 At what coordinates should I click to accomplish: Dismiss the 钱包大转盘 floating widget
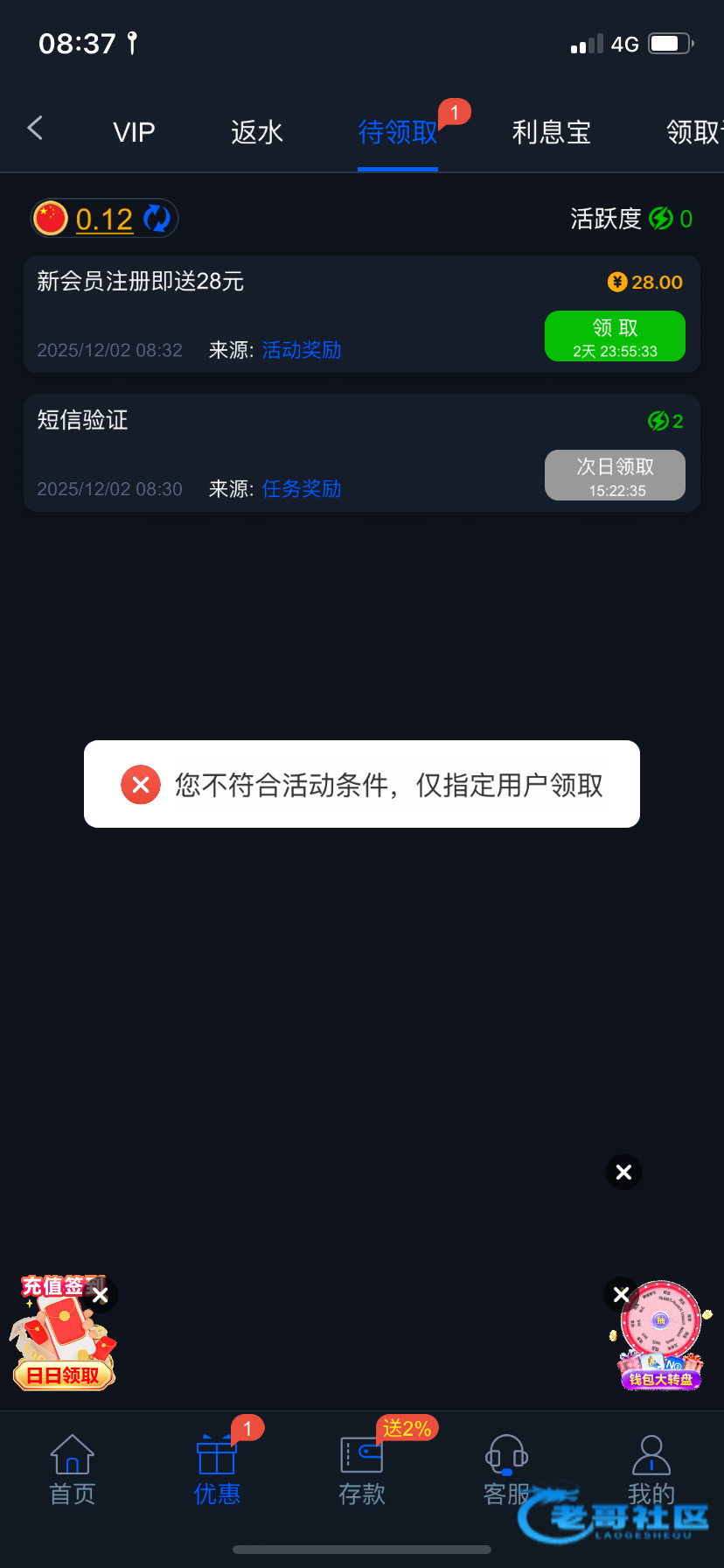point(621,1294)
